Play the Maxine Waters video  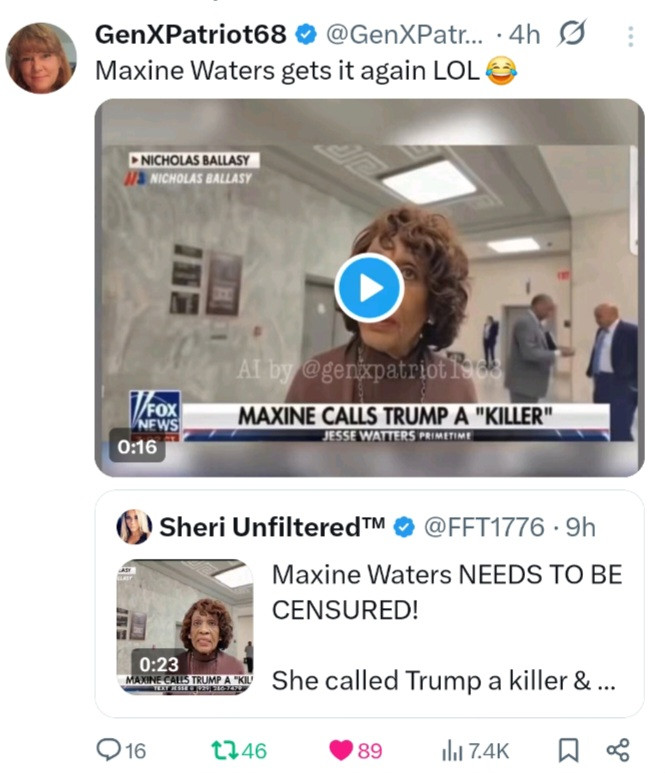tap(369, 288)
